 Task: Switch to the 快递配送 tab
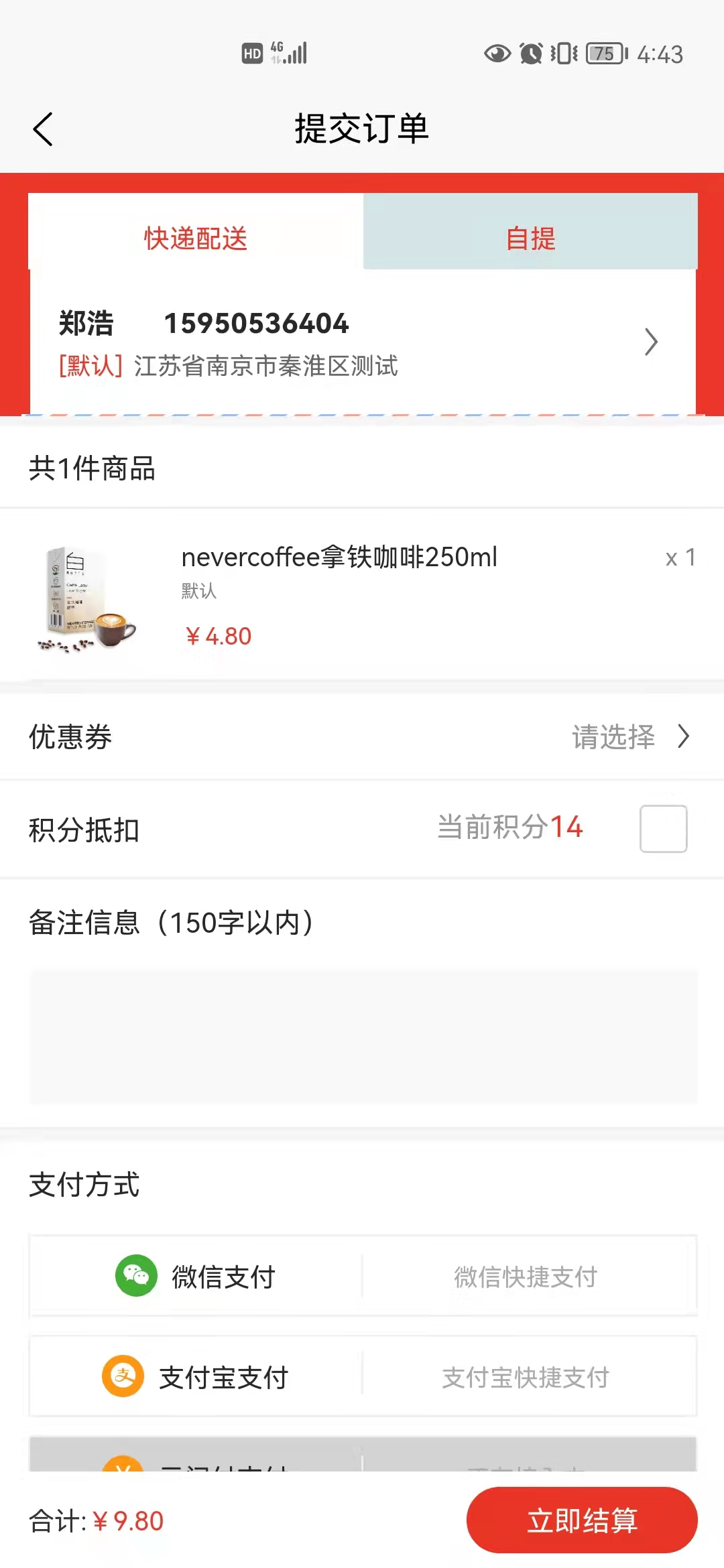[x=196, y=239]
